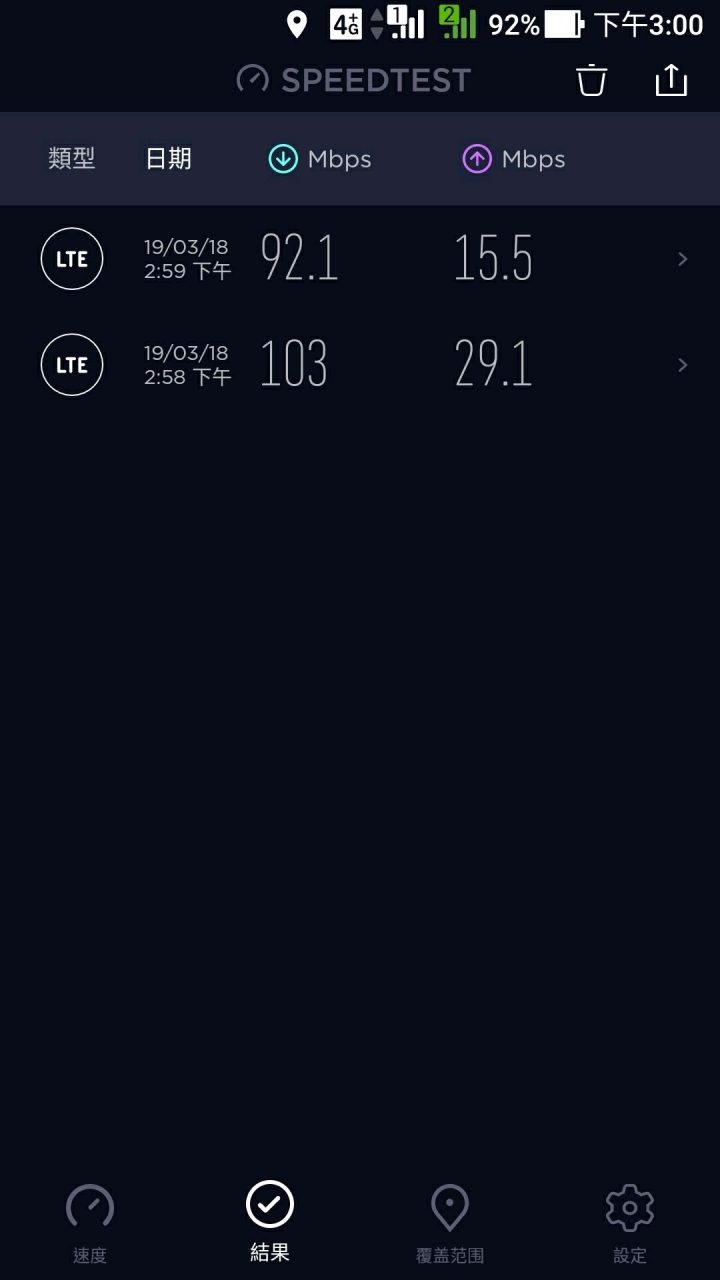720x1280 pixels.
Task: Sort by download Mbps column
Action: point(320,159)
